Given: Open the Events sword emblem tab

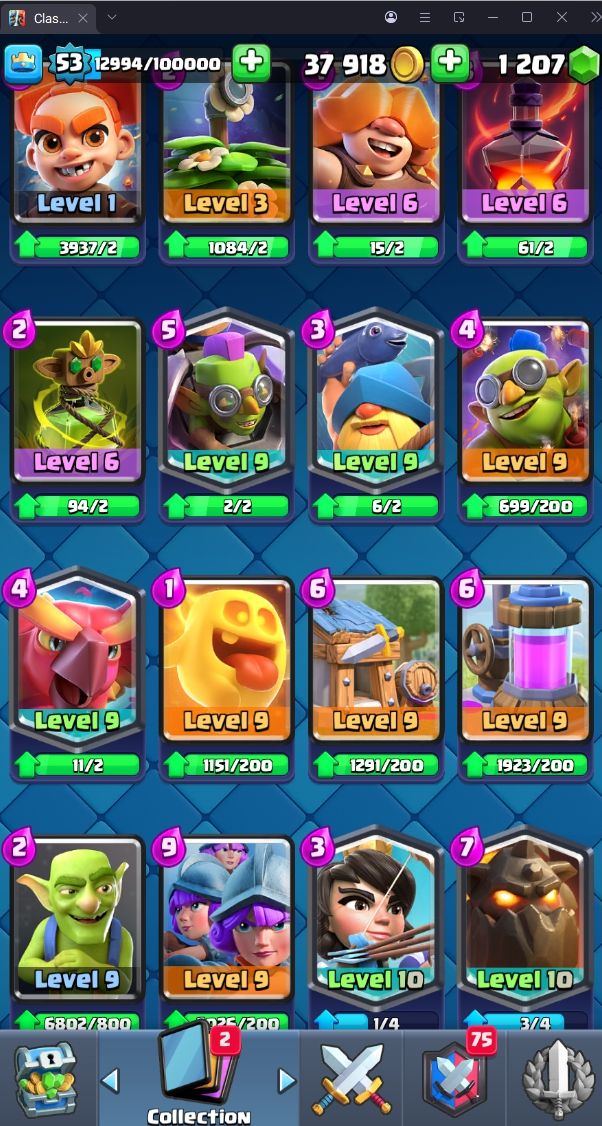Looking at the screenshot, I should [x=556, y=1078].
